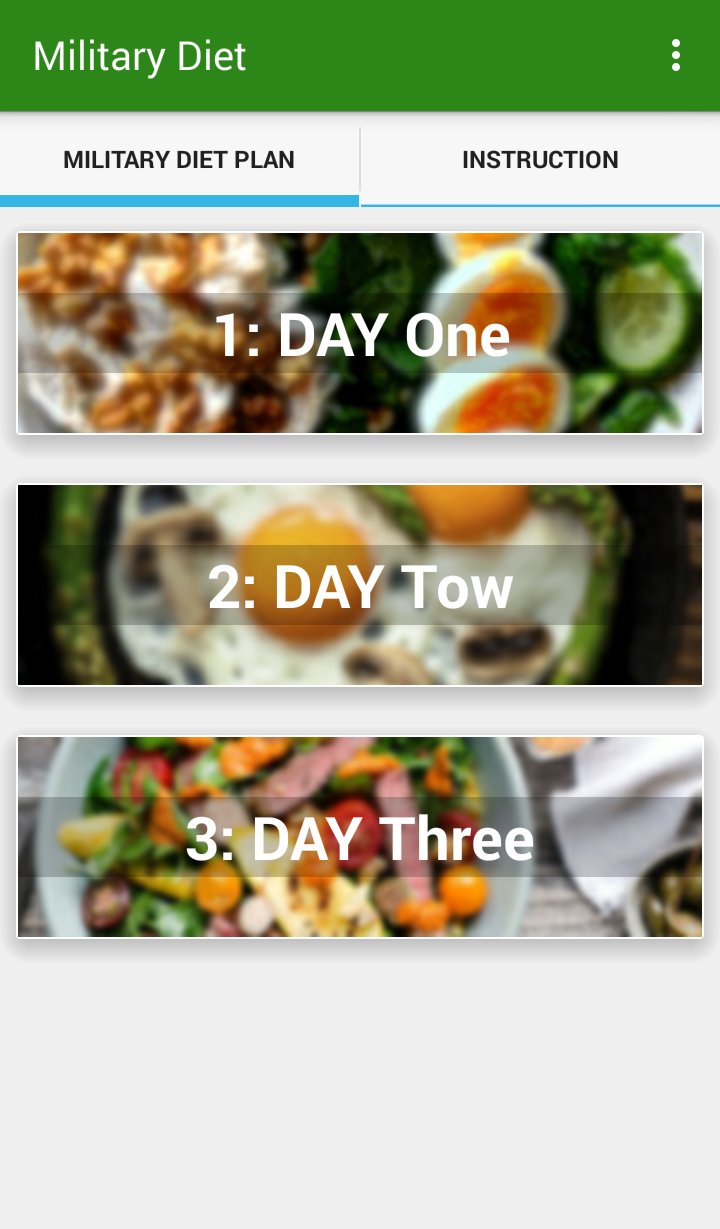Switch to the Instruction tab
This screenshot has width=720, height=1229.
pyautogui.click(x=540, y=160)
